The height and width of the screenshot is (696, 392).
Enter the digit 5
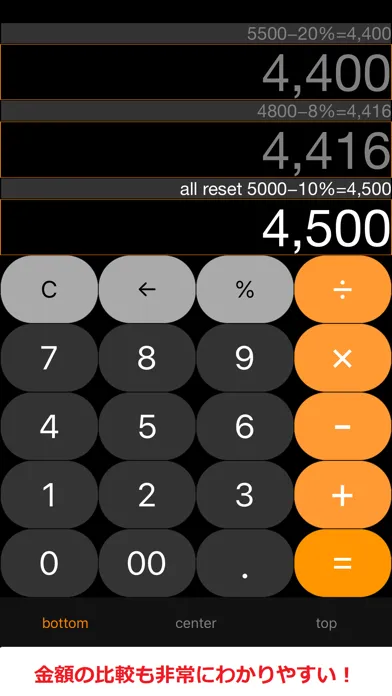tap(147, 426)
